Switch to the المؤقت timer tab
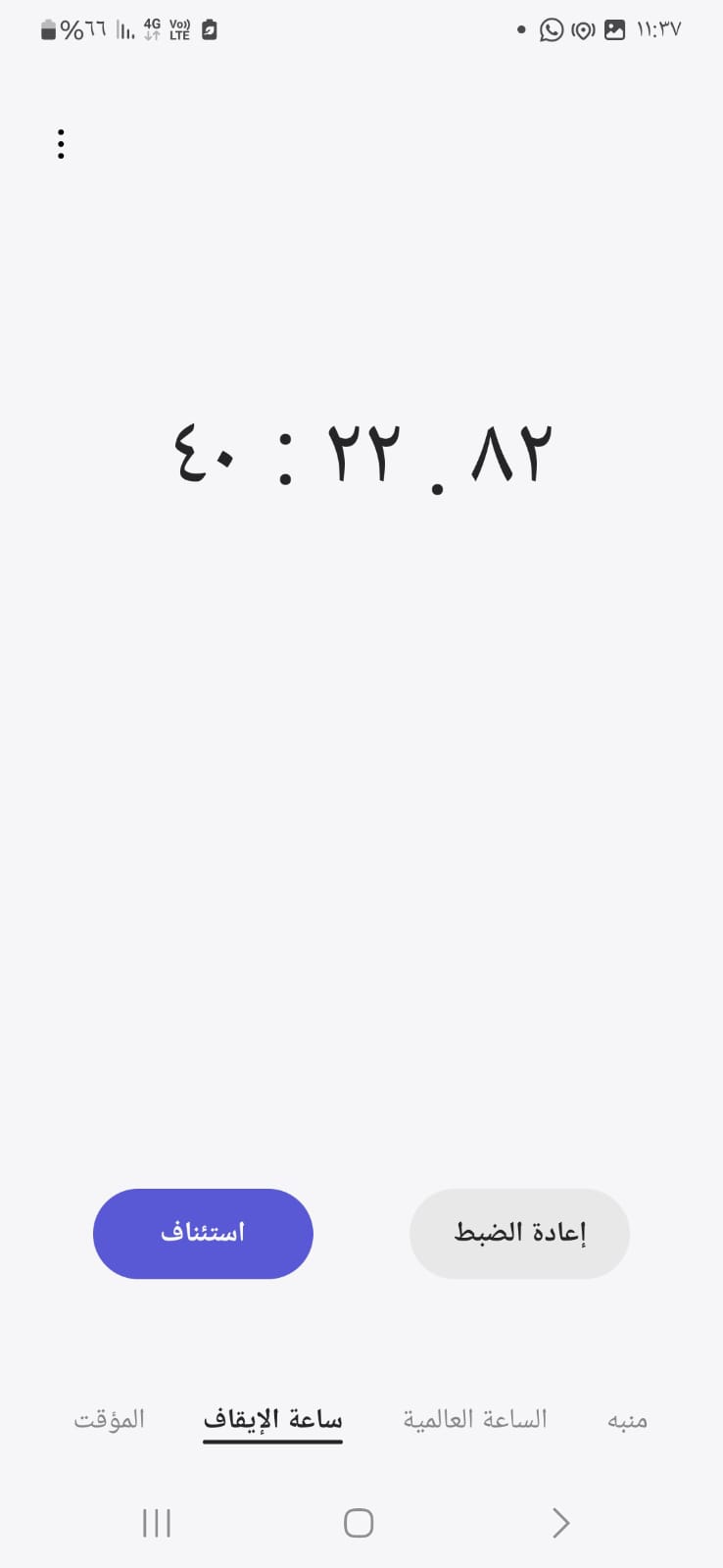Image resolution: width=723 pixels, height=1568 pixels. pos(110,1419)
